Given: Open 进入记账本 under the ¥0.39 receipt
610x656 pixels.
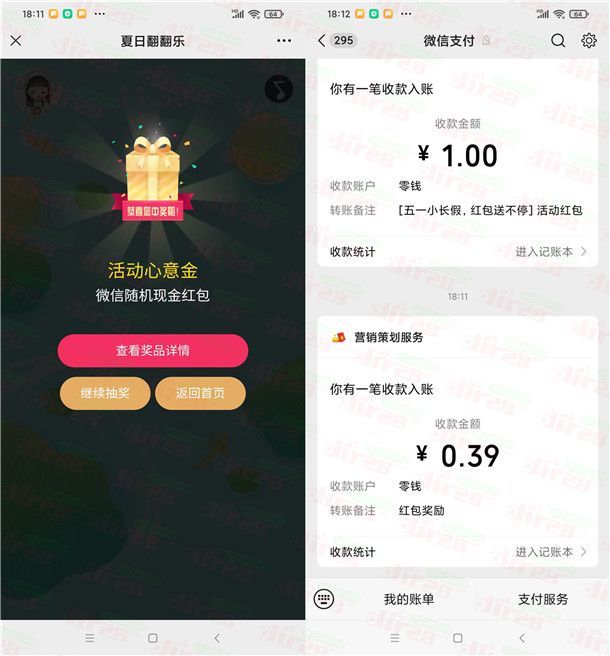Looking at the screenshot, I should tap(550, 552).
